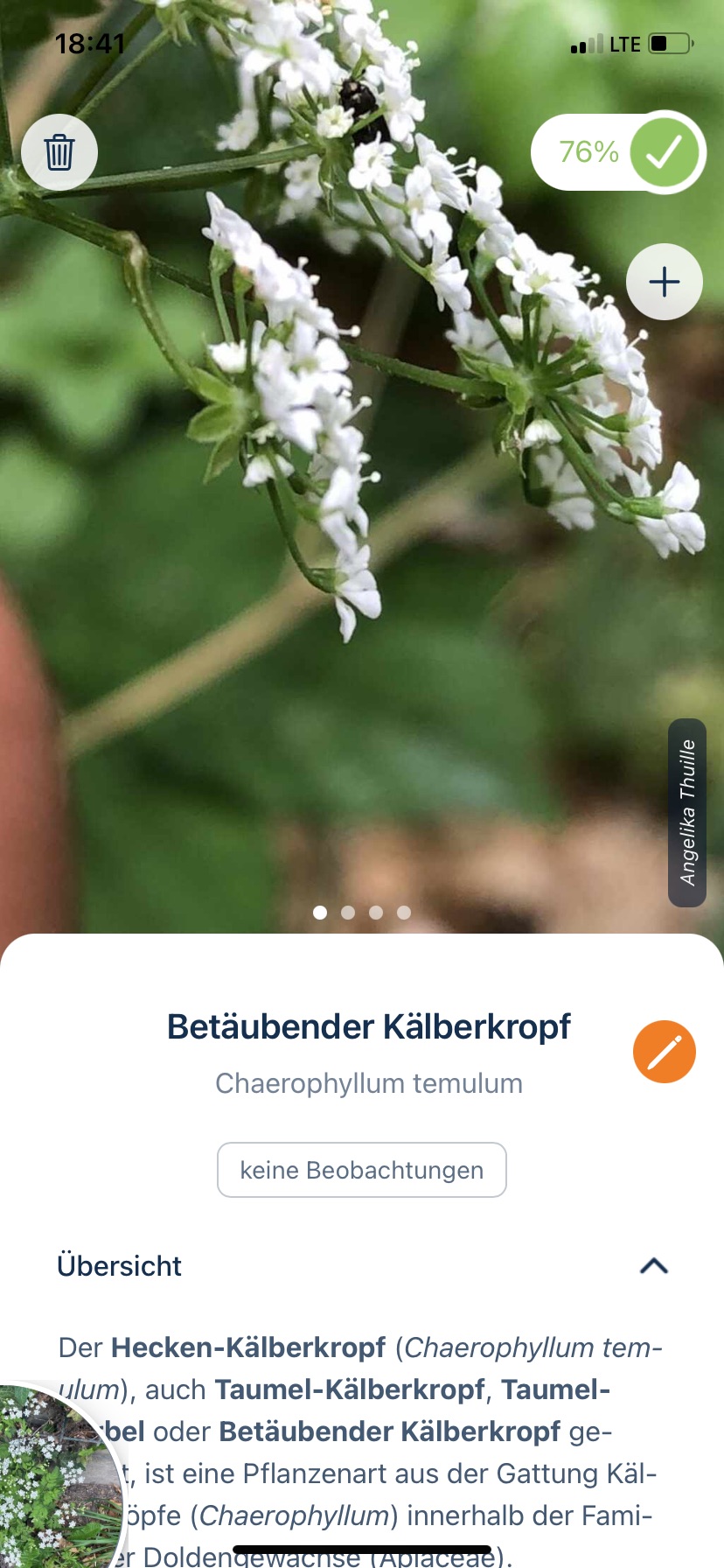Add another photo with the plus button
The width and height of the screenshot is (724, 1568).
(x=665, y=282)
